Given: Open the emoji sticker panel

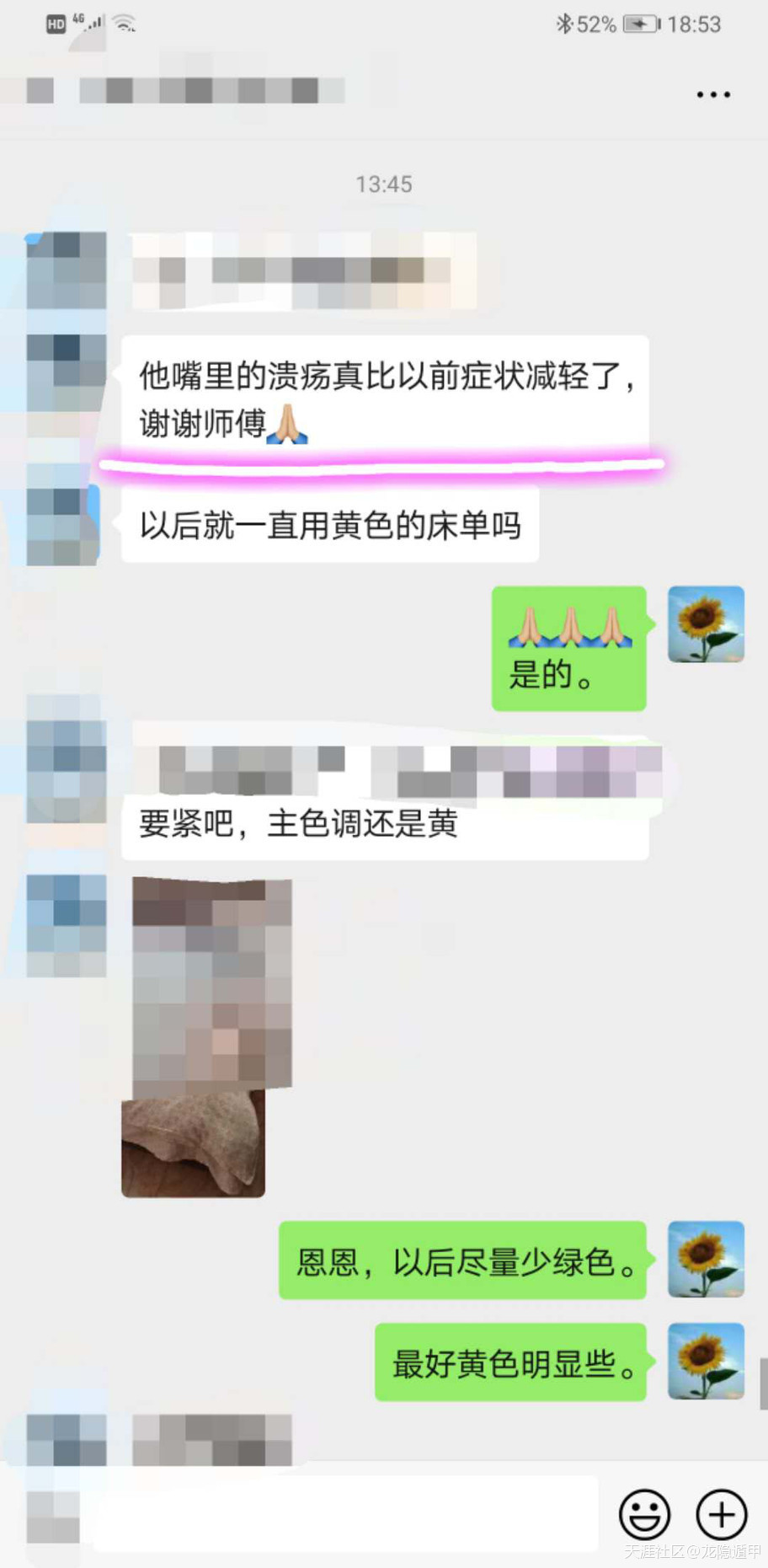Looking at the screenshot, I should (x=644, y=1514).
